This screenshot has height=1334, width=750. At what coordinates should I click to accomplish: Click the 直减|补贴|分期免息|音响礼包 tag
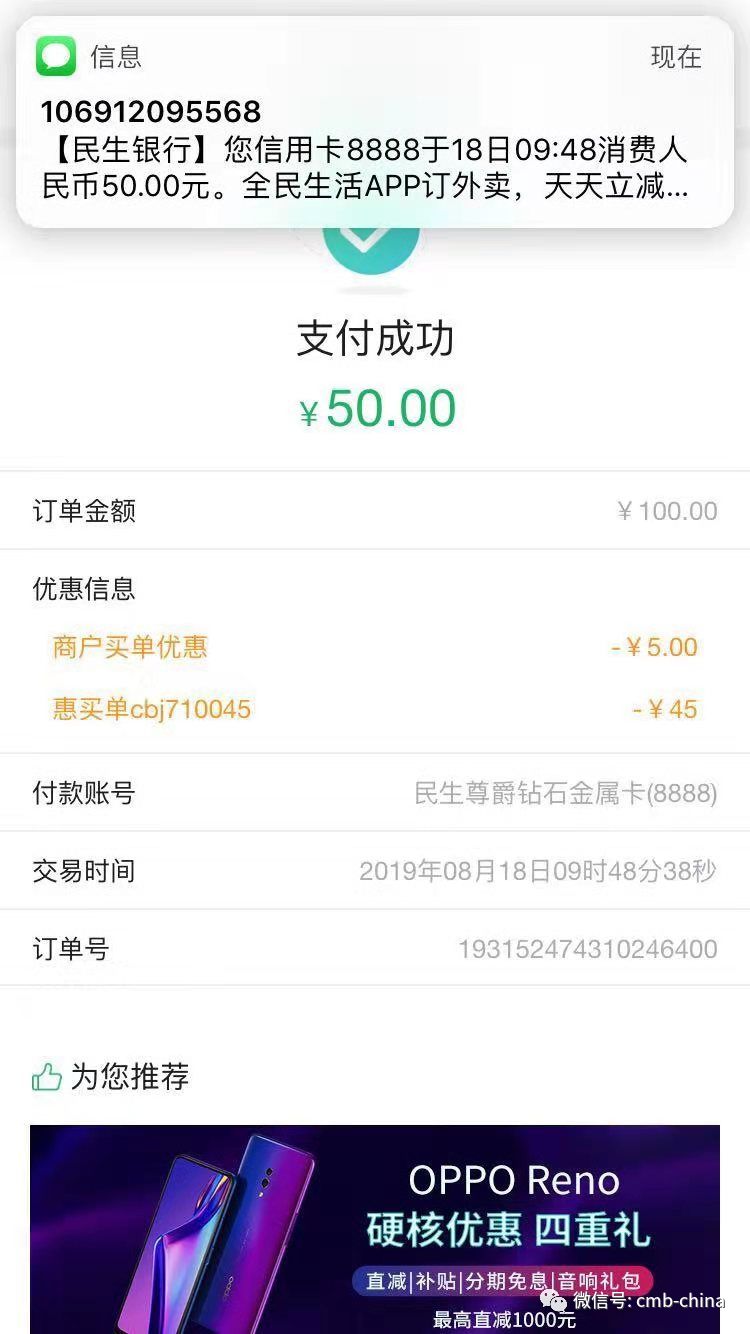pyautogui.click(x=504, y=1283)
